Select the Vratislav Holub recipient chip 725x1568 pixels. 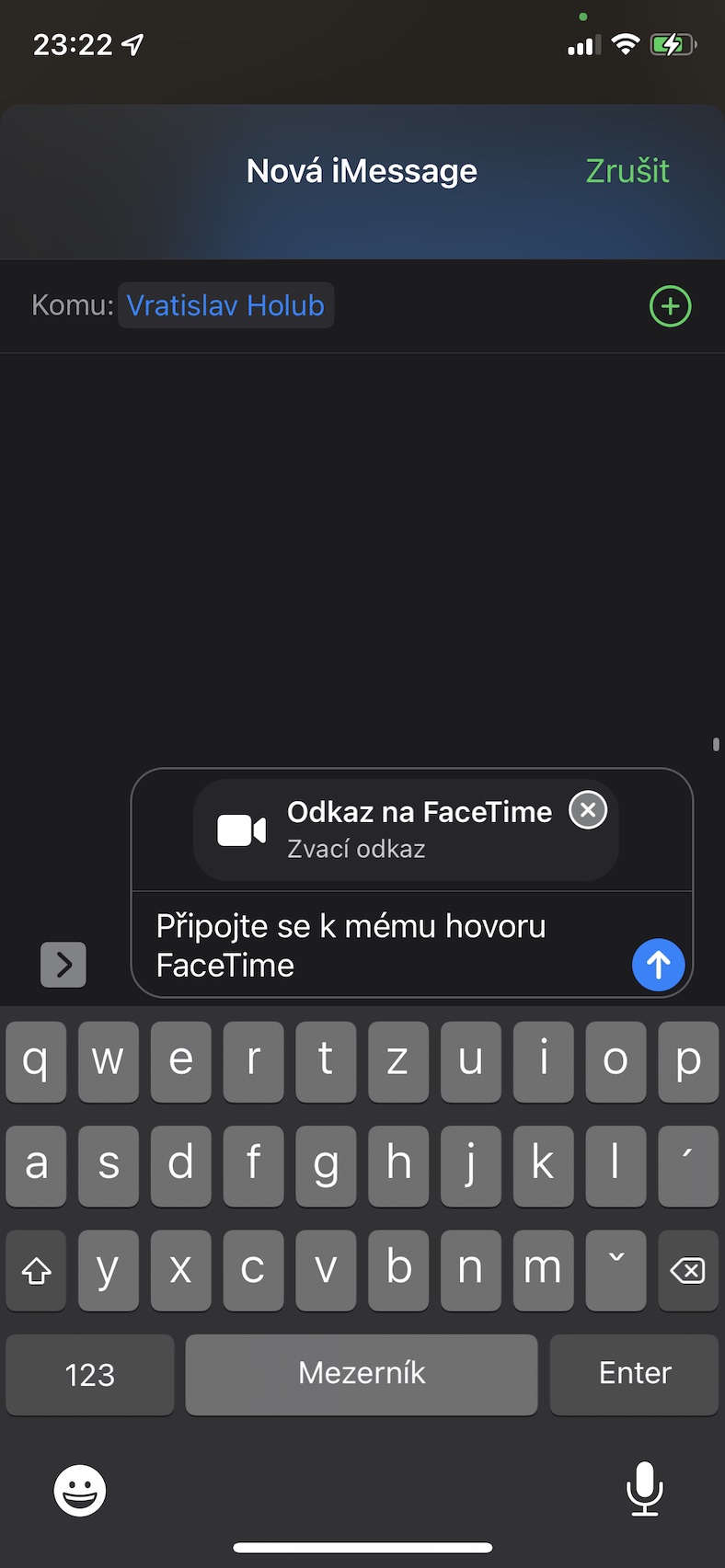[x=225, y=305]
